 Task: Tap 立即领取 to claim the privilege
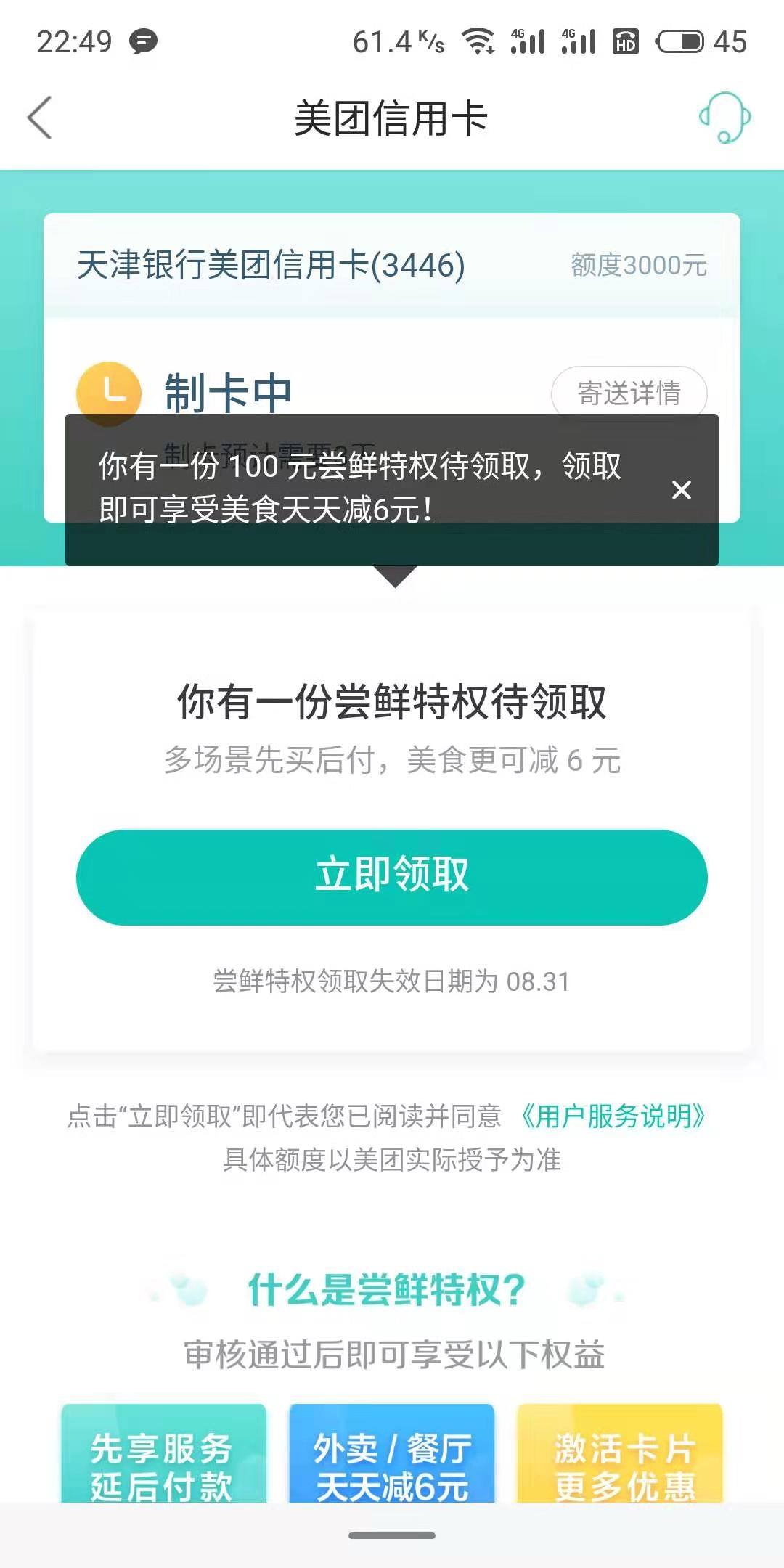[392, 877]
